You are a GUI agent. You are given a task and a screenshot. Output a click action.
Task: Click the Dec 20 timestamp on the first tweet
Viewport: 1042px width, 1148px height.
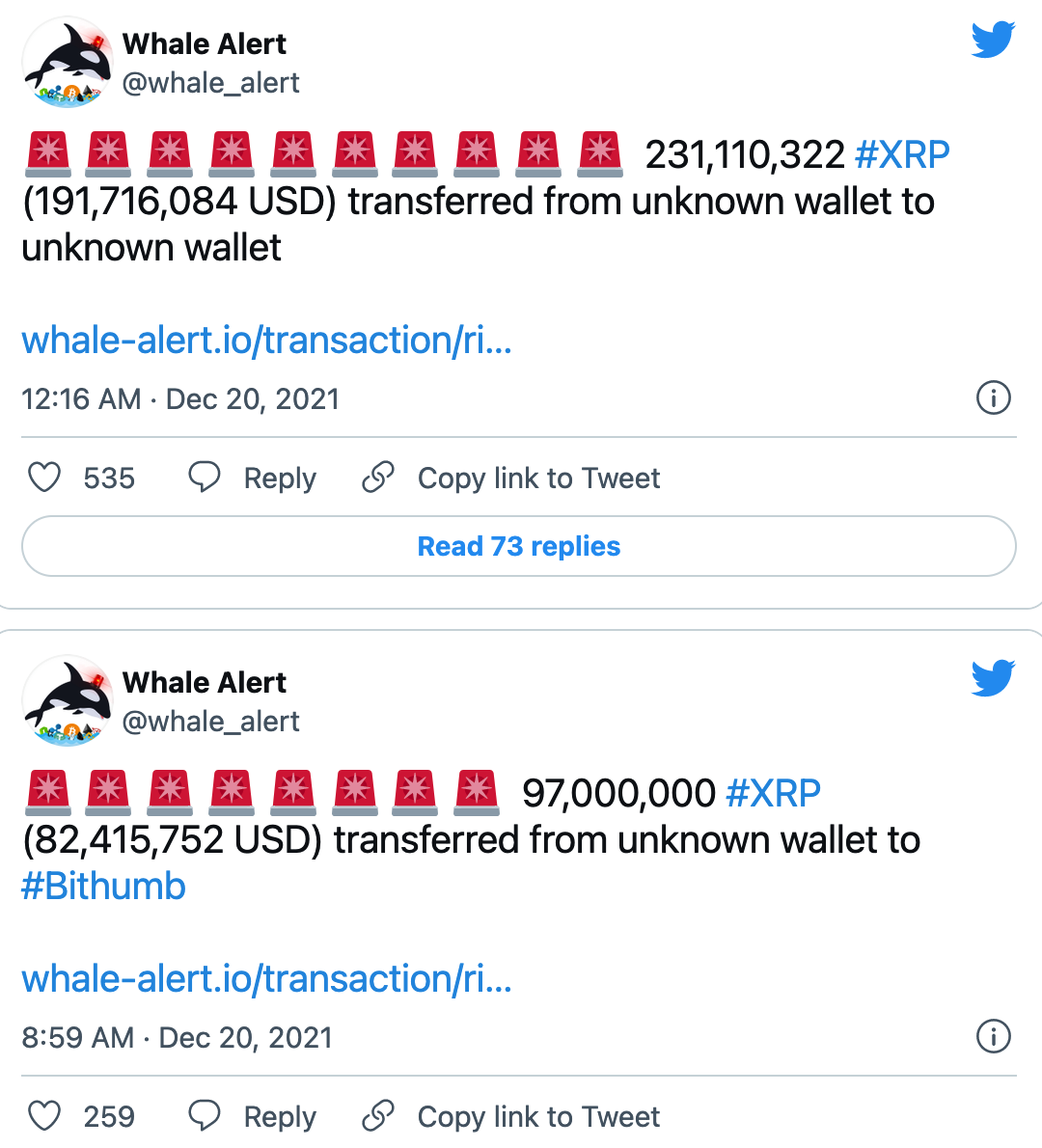tap(180, 398)
